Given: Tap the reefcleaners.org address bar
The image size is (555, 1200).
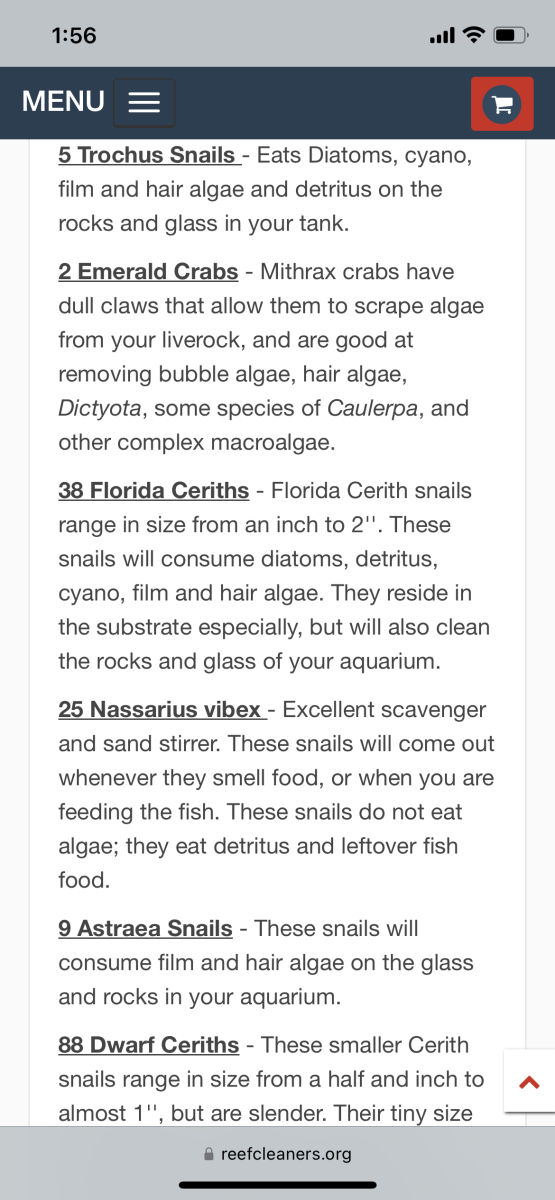Looking at the screenshot, I should click(277, 1154).
